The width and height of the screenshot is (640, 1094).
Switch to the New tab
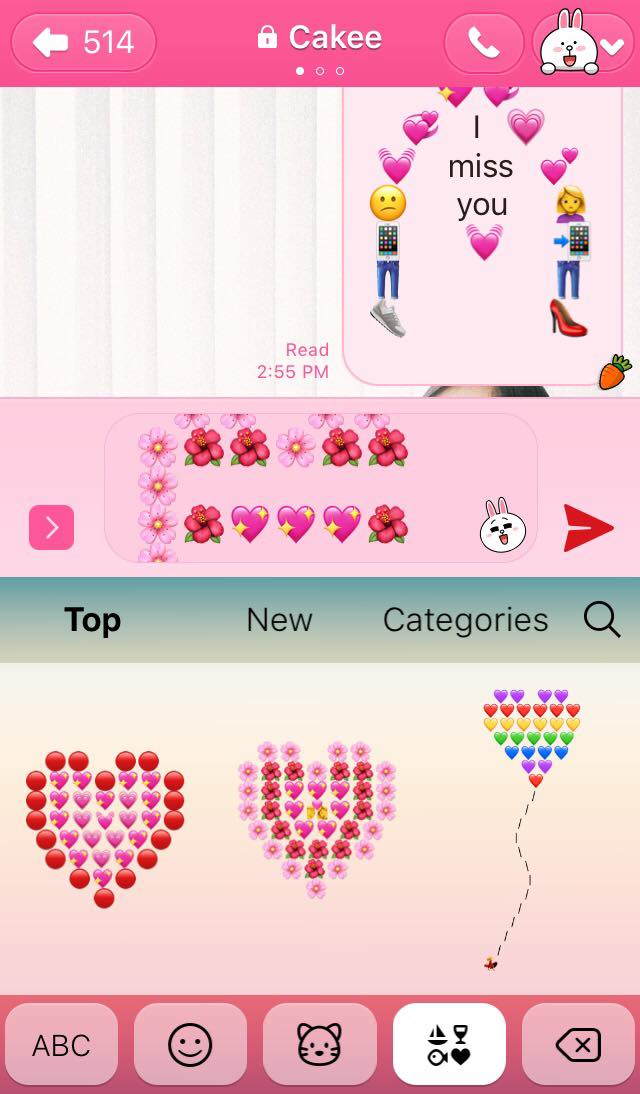279,620
